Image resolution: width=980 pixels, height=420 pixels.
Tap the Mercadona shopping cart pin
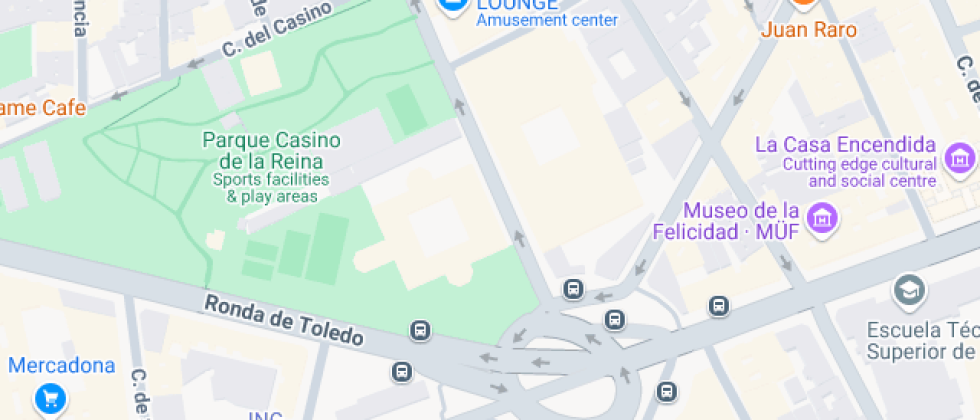pos(51,399)
